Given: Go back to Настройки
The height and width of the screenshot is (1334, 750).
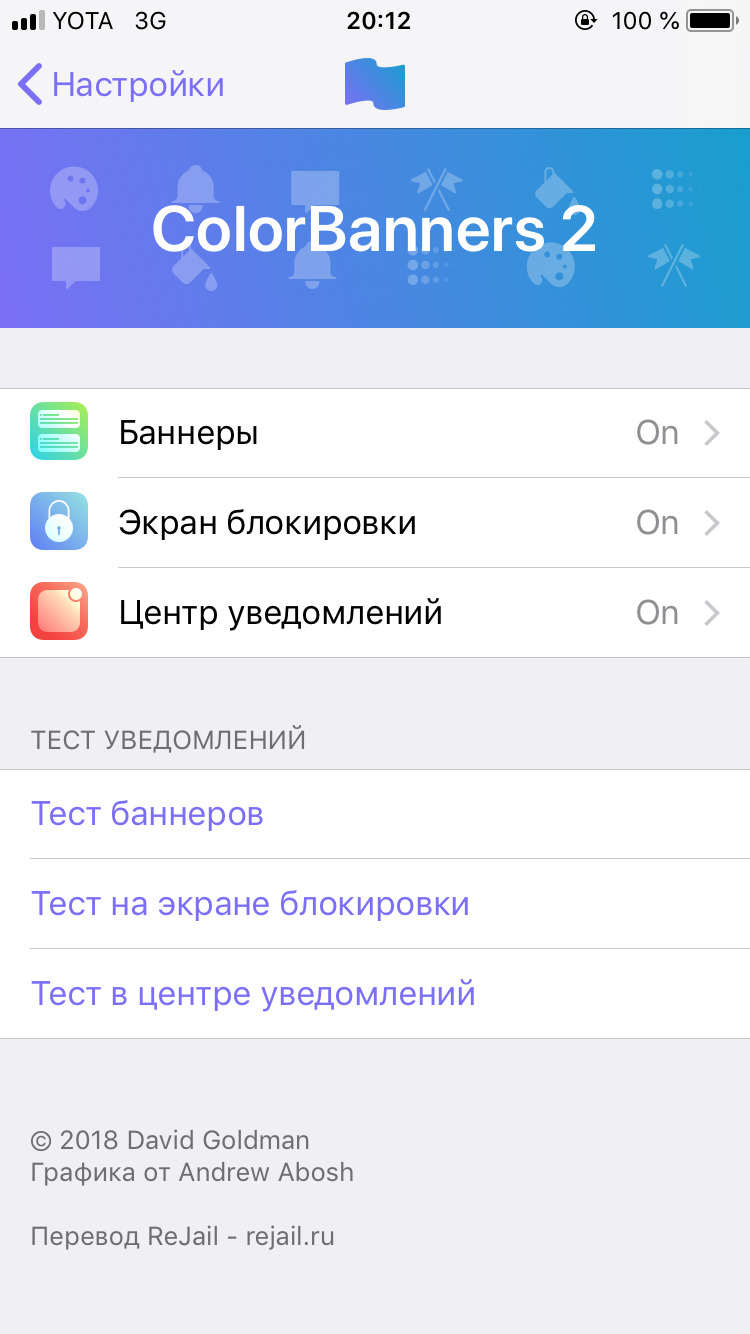Looking at the screenshot, I should click(121, 84).
